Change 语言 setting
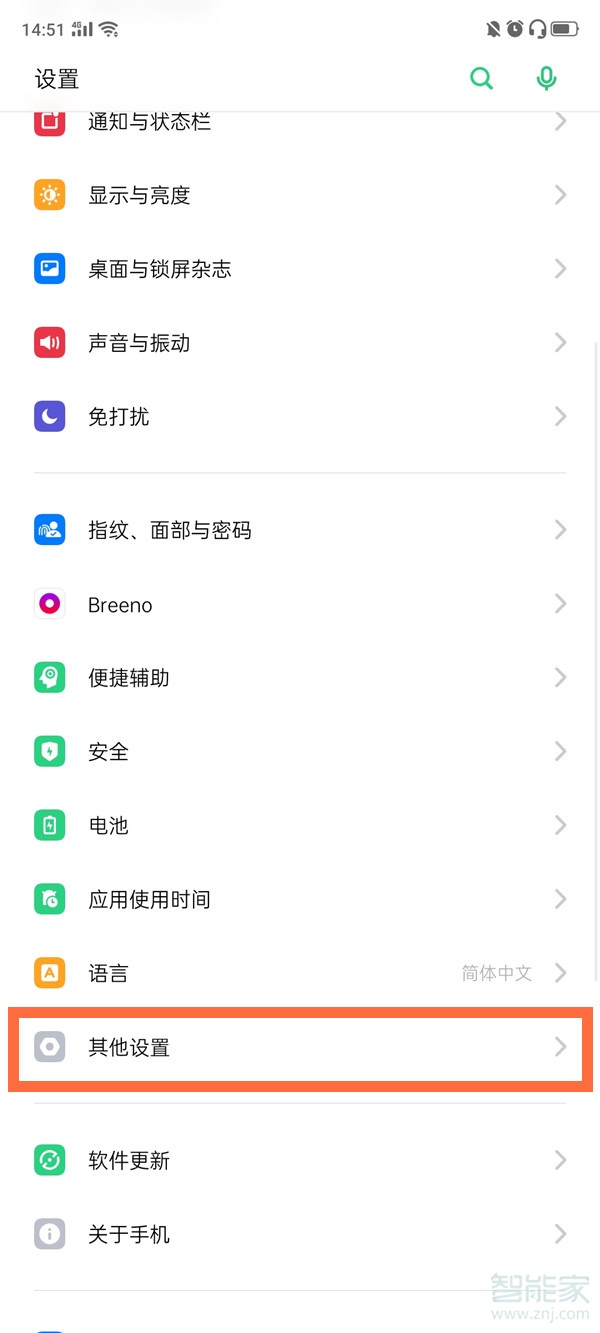Screen dimensions: 600x1333 coord(300,973)
